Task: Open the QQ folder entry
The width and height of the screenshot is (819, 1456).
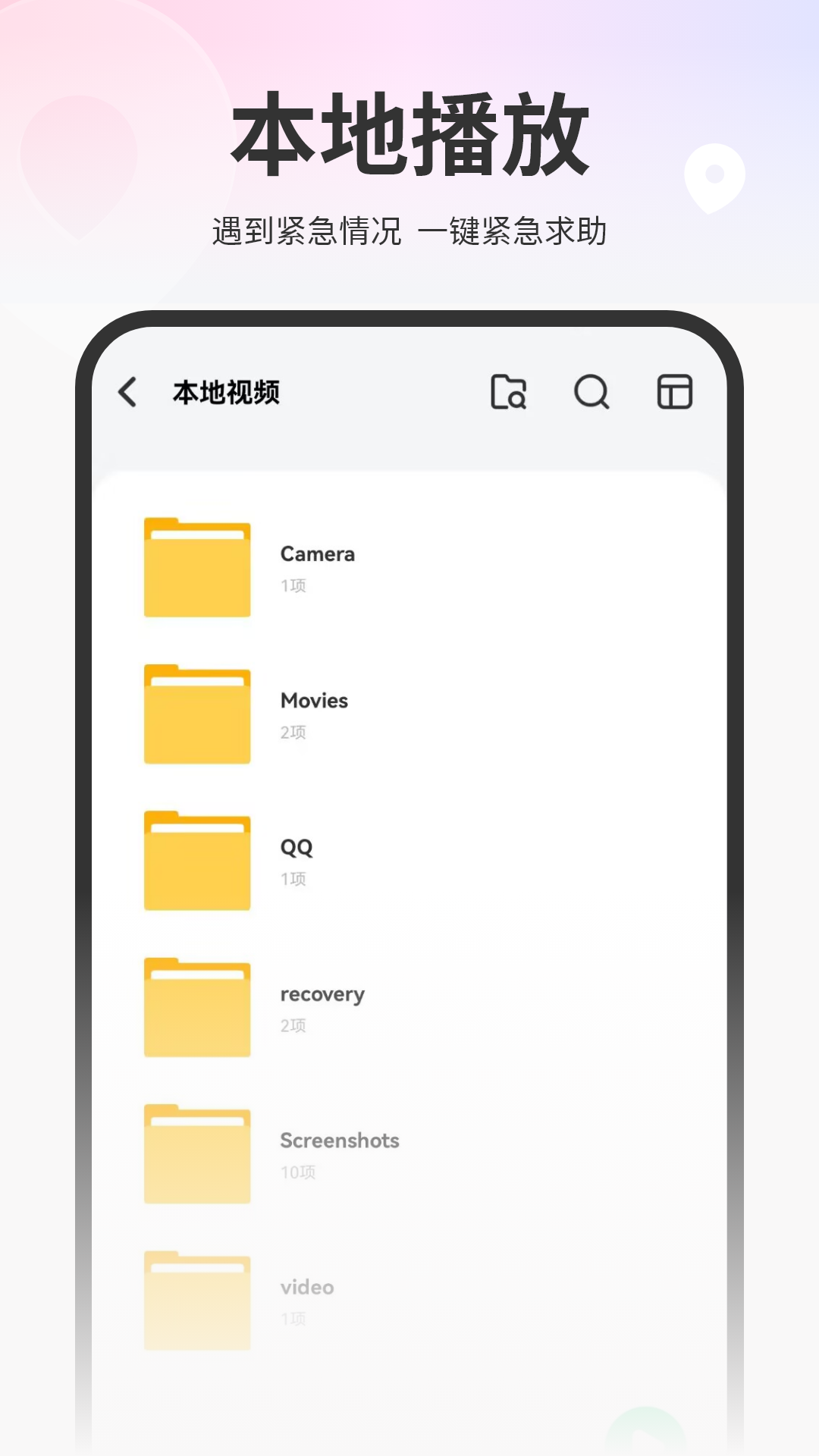Action: [x=297, y=847]
